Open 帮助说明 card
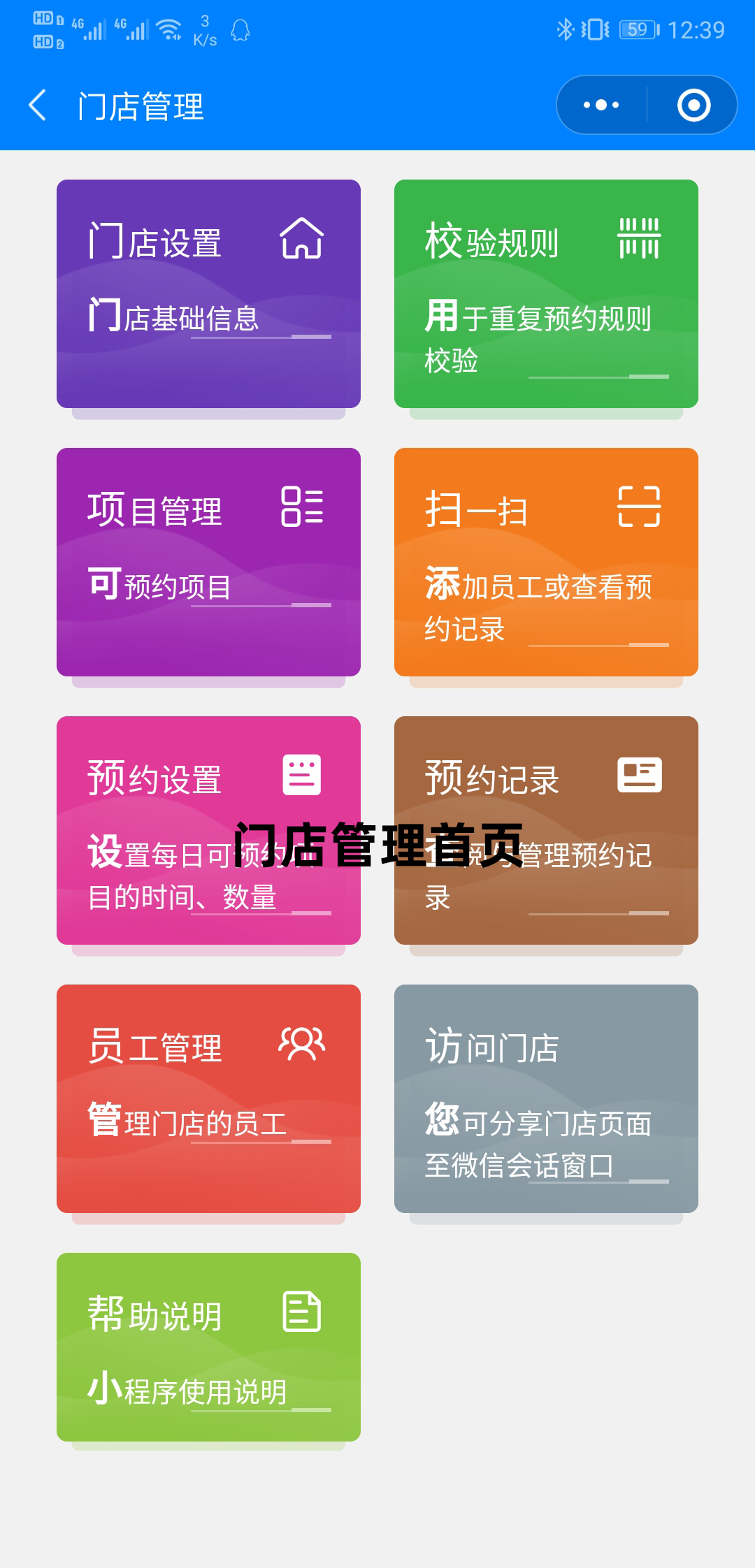Image resolution: width=755 pixels, height=1568 pixels. (x=208, y=1347)
